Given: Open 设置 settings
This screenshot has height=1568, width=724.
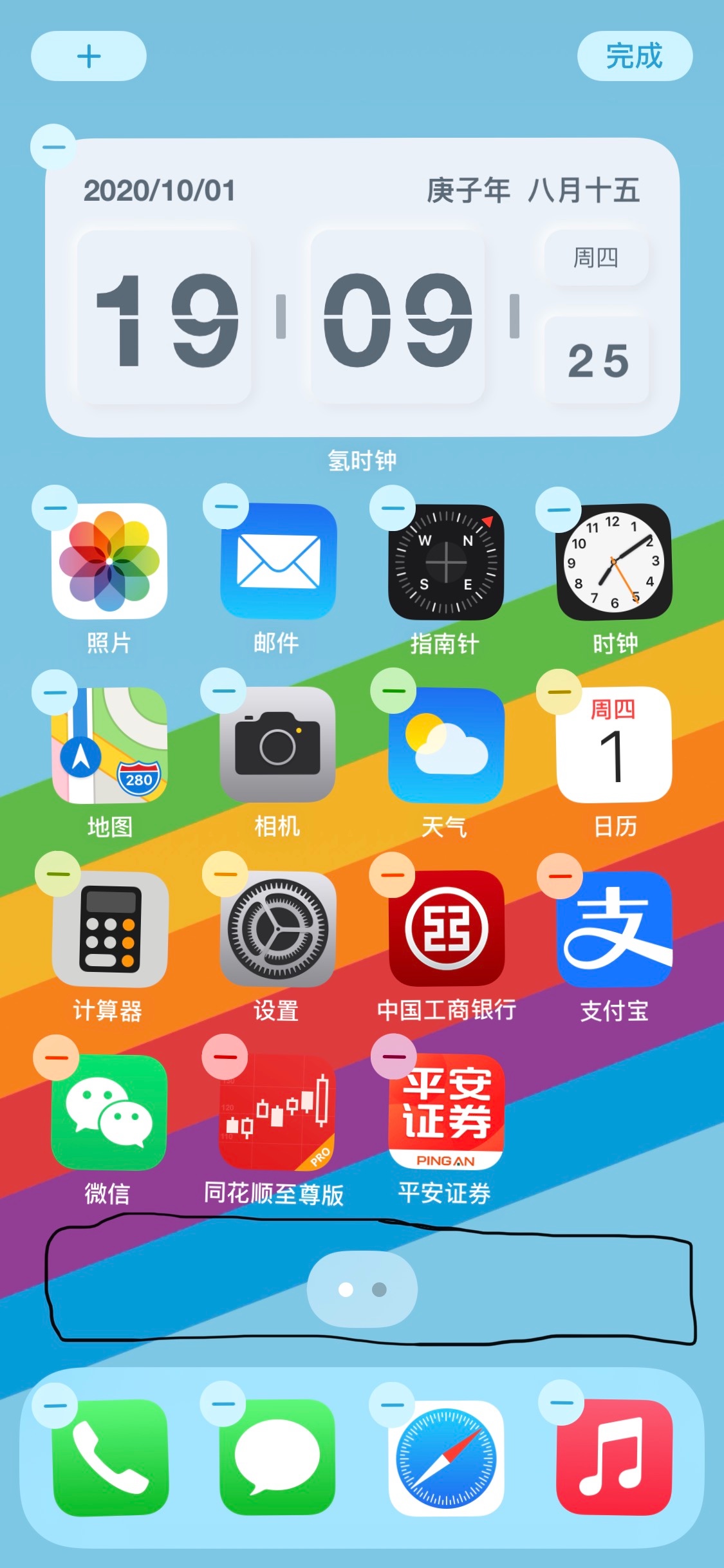Looking at the screenshot, I should tap(277, 929).
